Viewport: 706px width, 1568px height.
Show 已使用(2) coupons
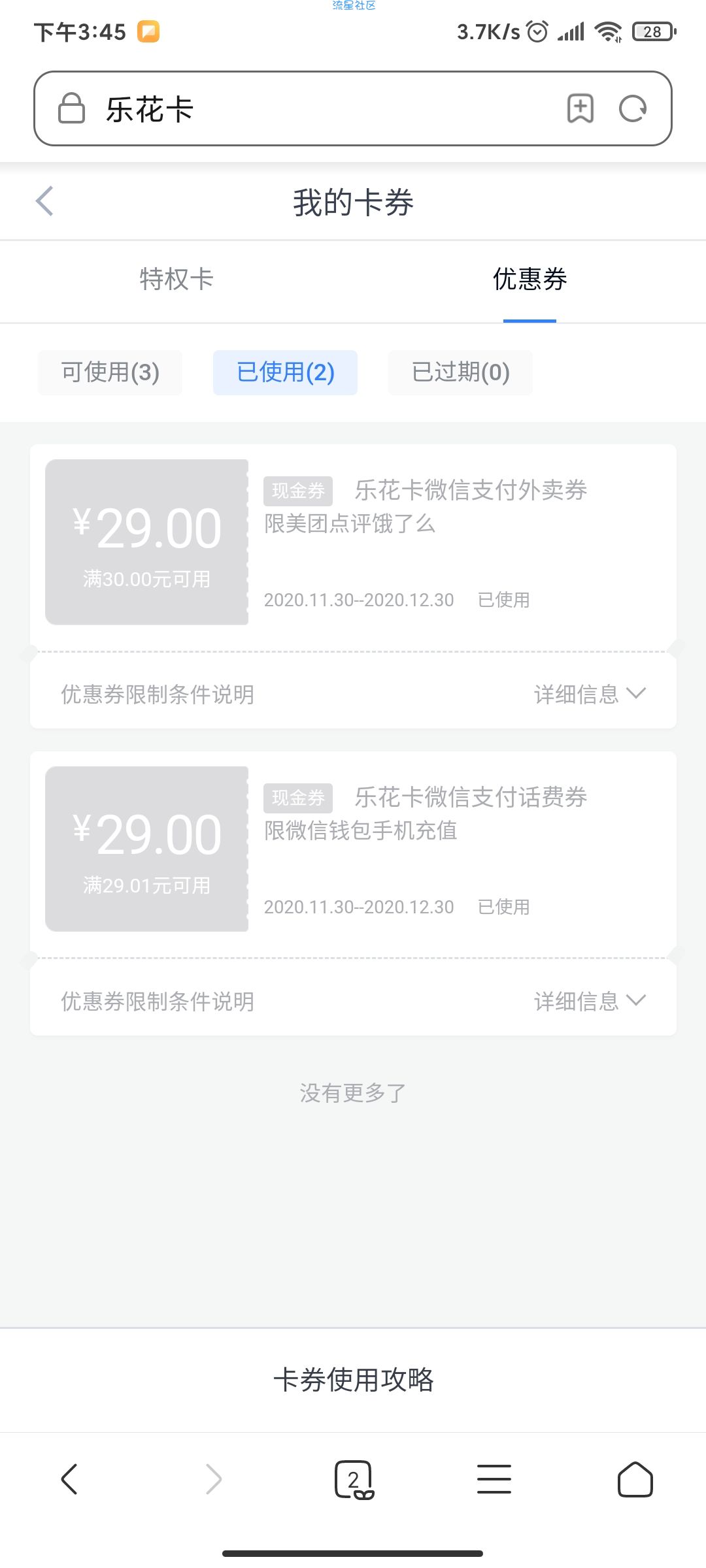(285, 372)
